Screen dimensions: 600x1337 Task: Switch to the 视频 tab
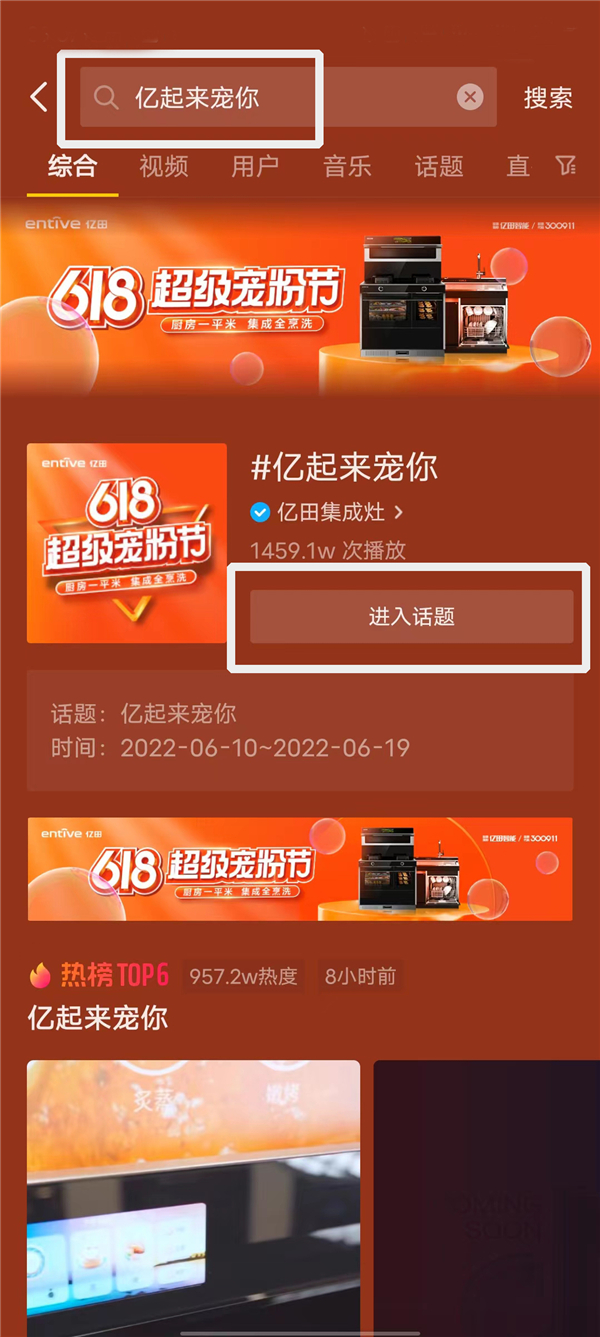click(x=164, y=166)
